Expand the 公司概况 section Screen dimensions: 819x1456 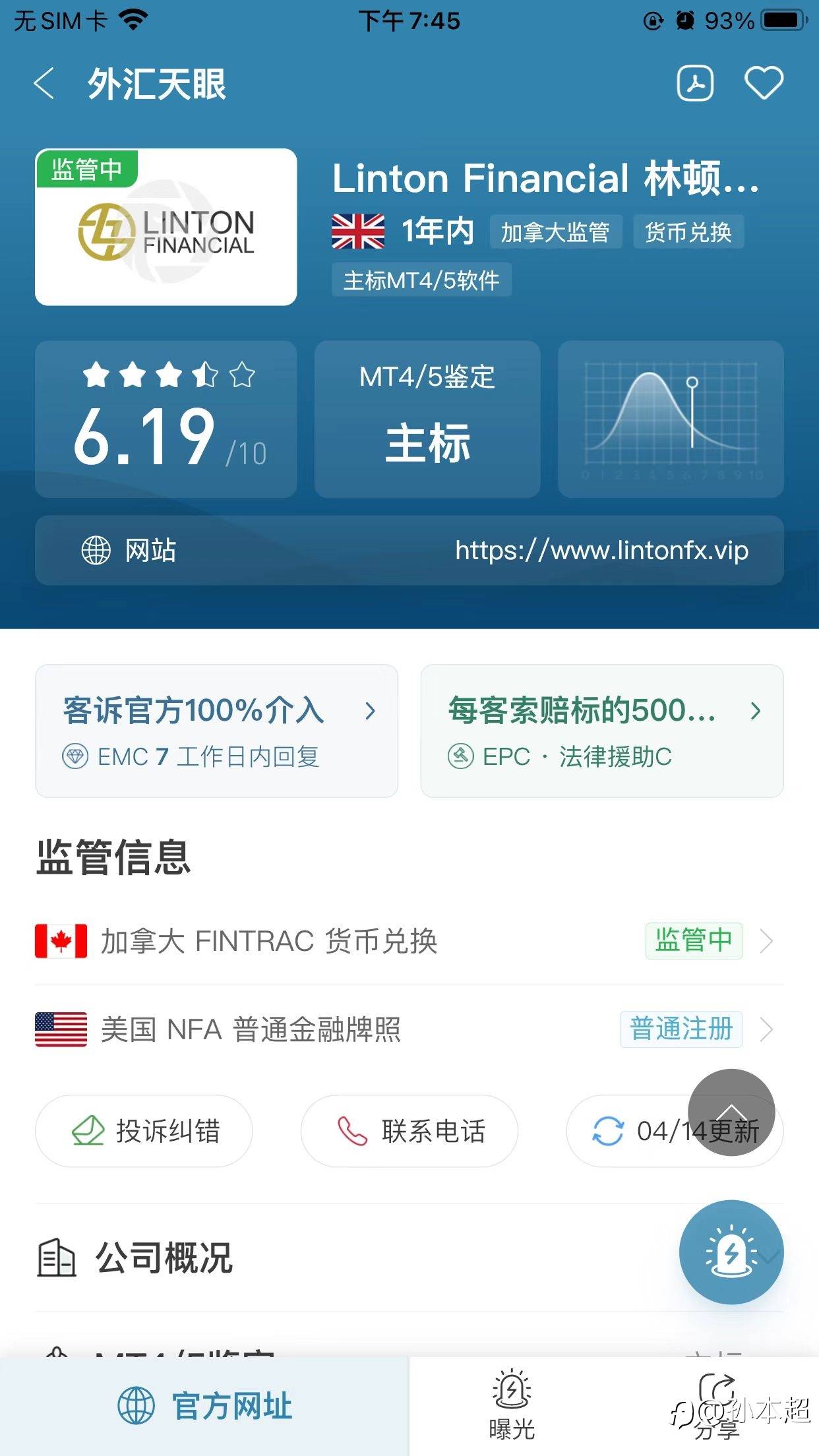[x=409, y=1258]
